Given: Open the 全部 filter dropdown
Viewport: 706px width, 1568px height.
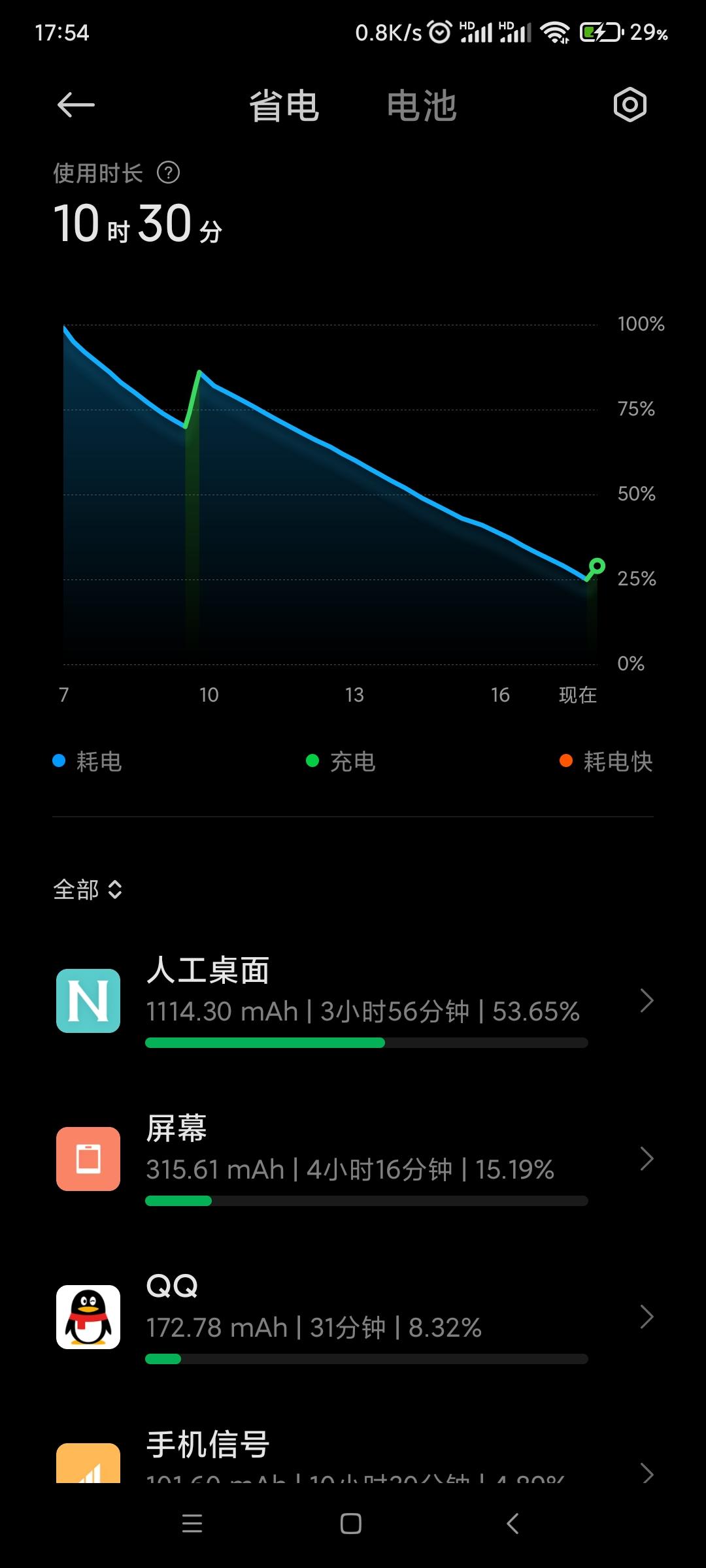Looking at the screenshot, I should pyautogui.click(x=87, y=890).
